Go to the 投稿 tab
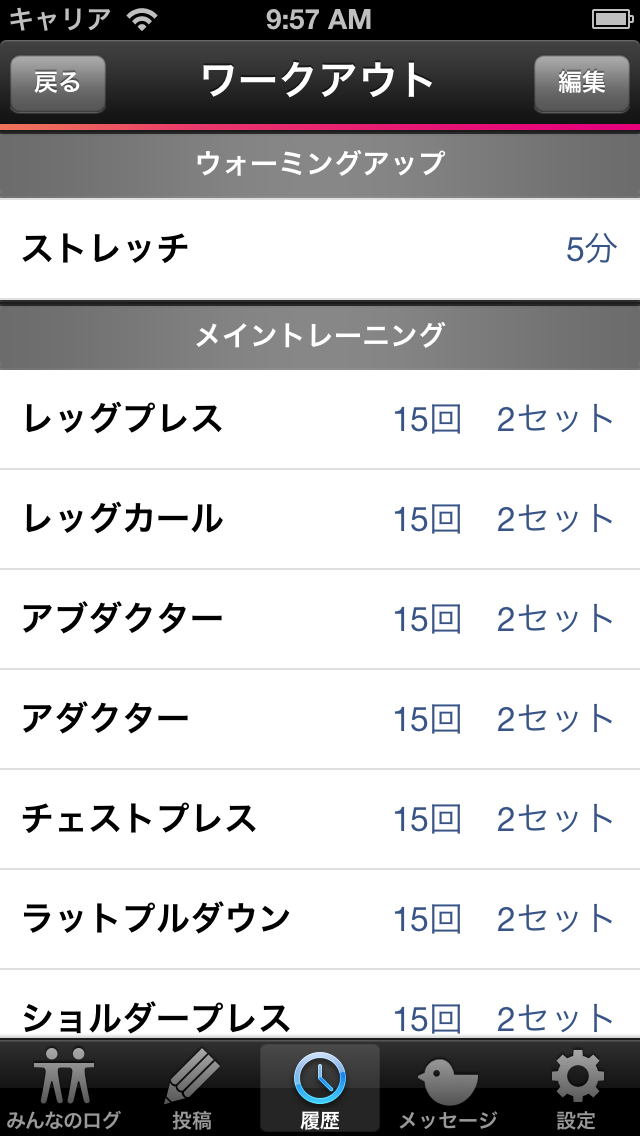 tap(192, 1089)
